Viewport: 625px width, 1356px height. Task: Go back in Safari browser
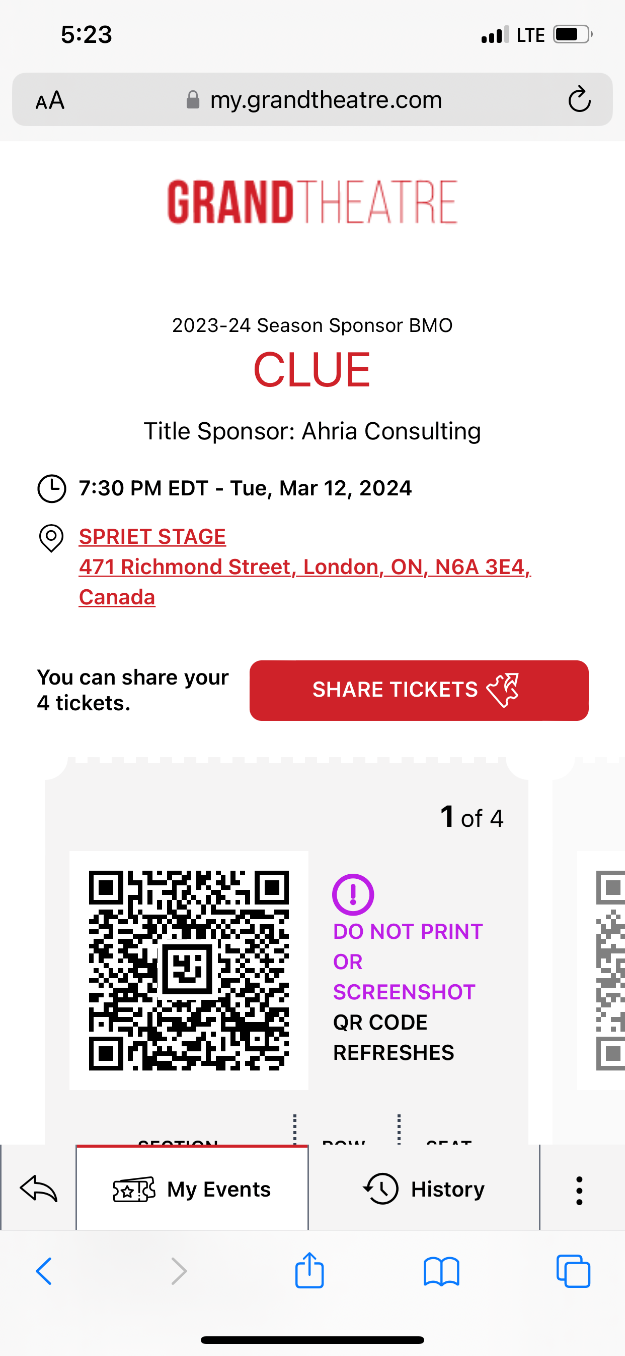(x=44, y=1271)
